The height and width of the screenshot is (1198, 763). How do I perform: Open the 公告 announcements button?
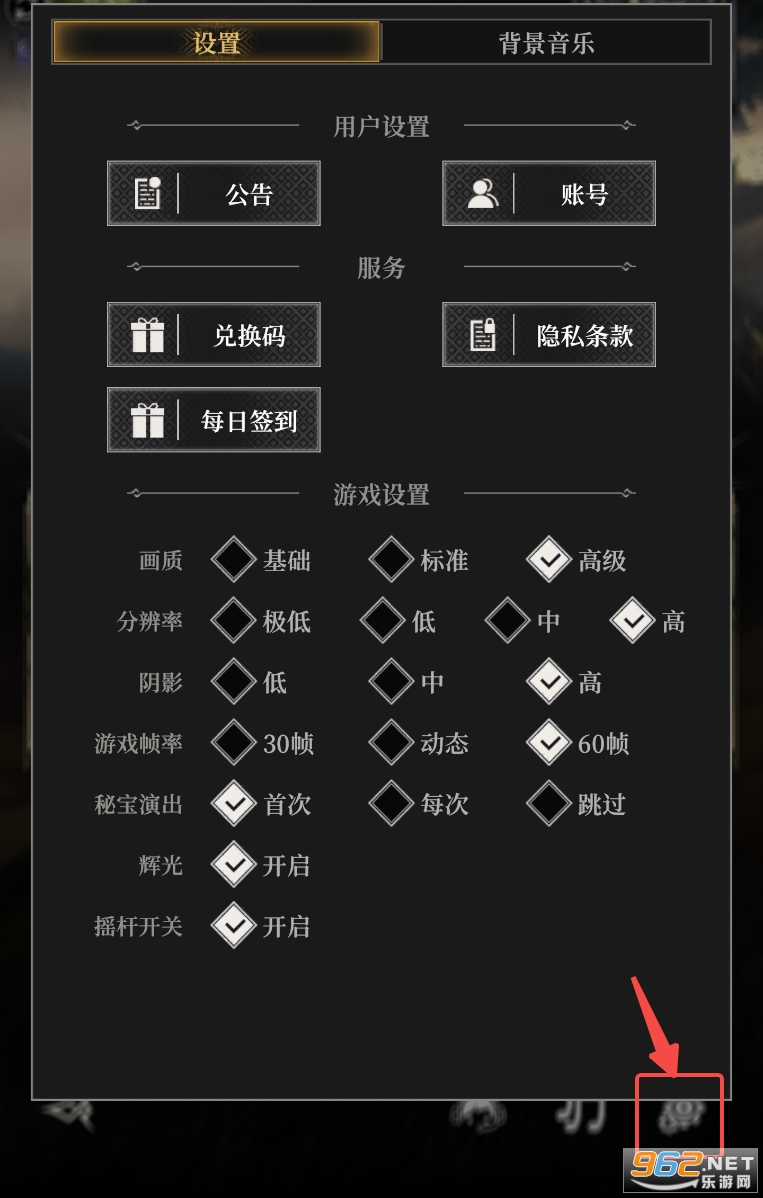[x=214, y=193]
